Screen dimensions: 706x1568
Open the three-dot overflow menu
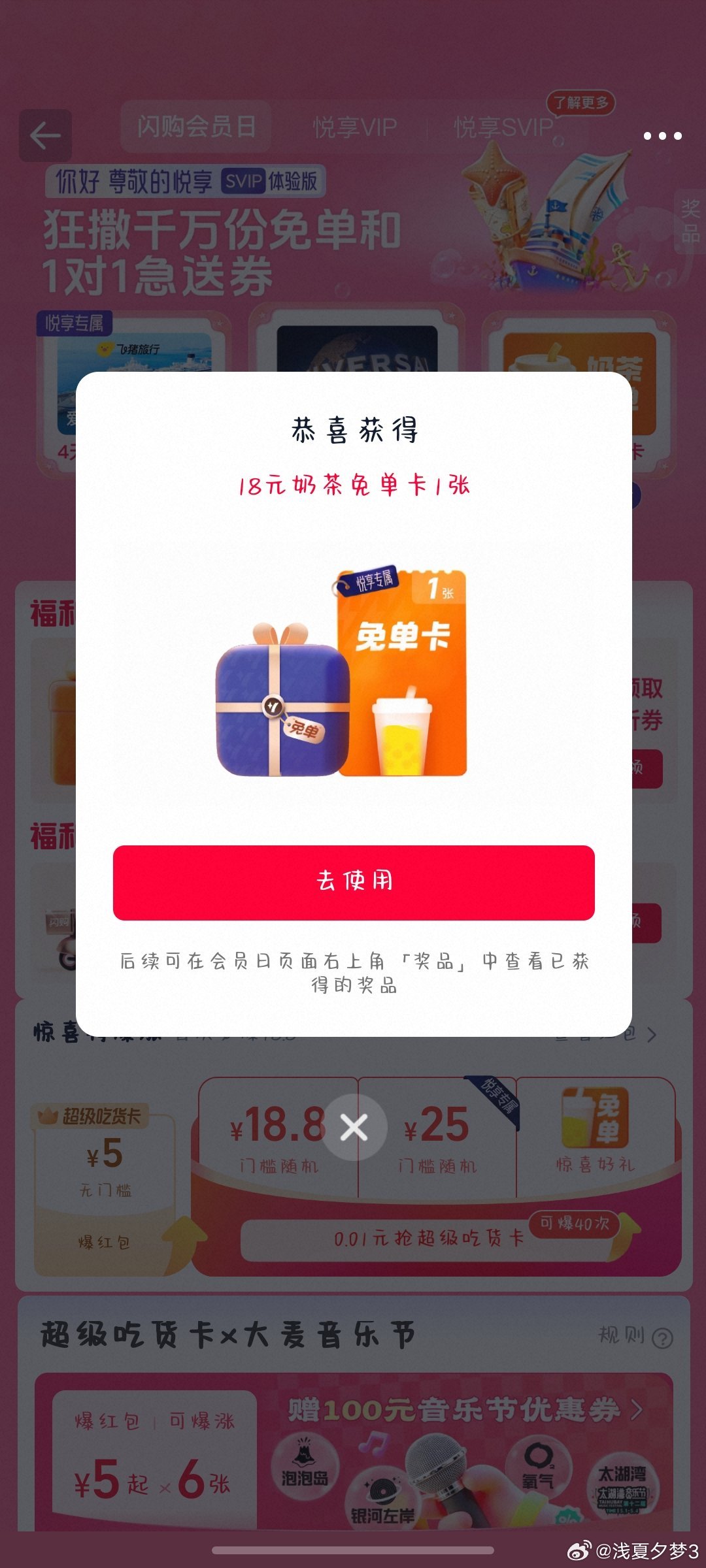click(662, 136)
